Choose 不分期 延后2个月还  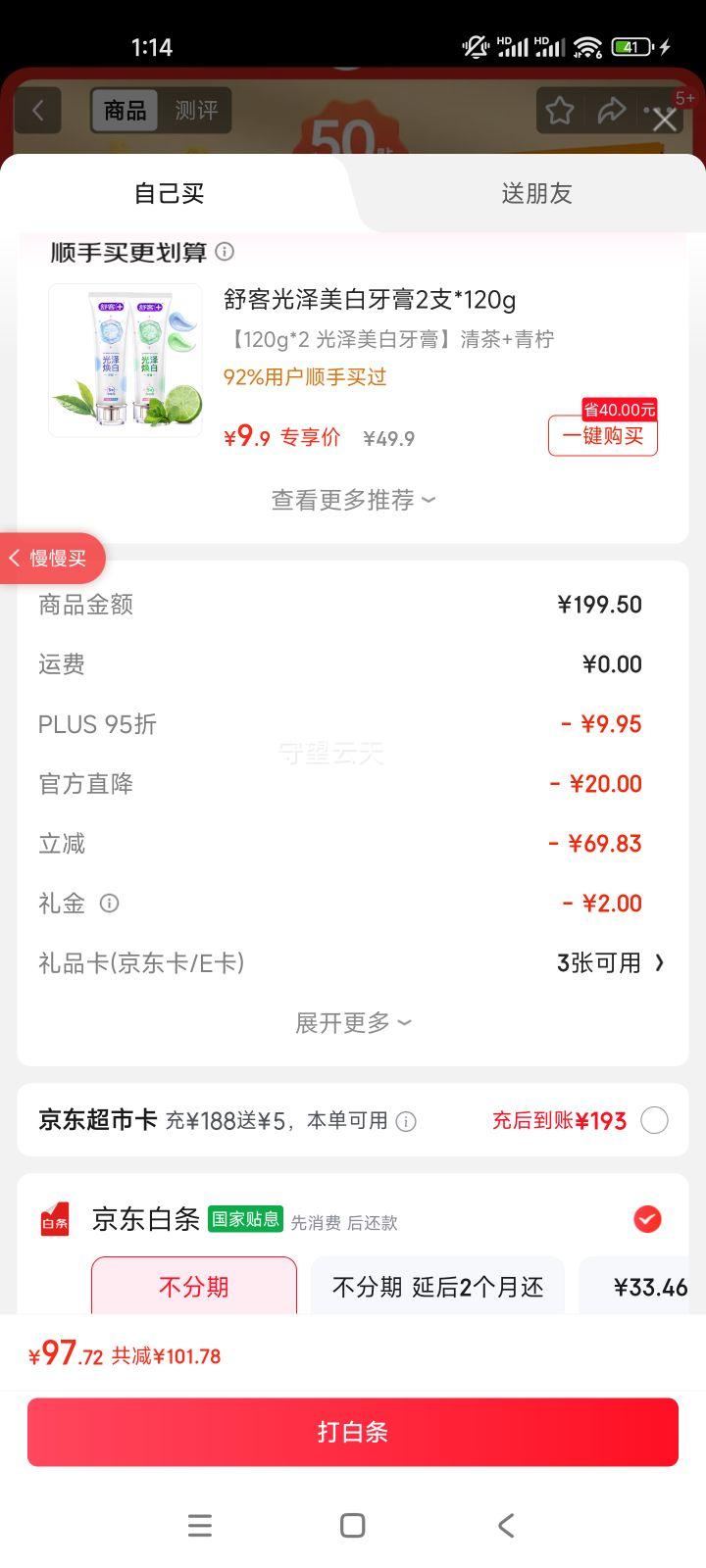pyautogui.click(x=437, y=1286)
